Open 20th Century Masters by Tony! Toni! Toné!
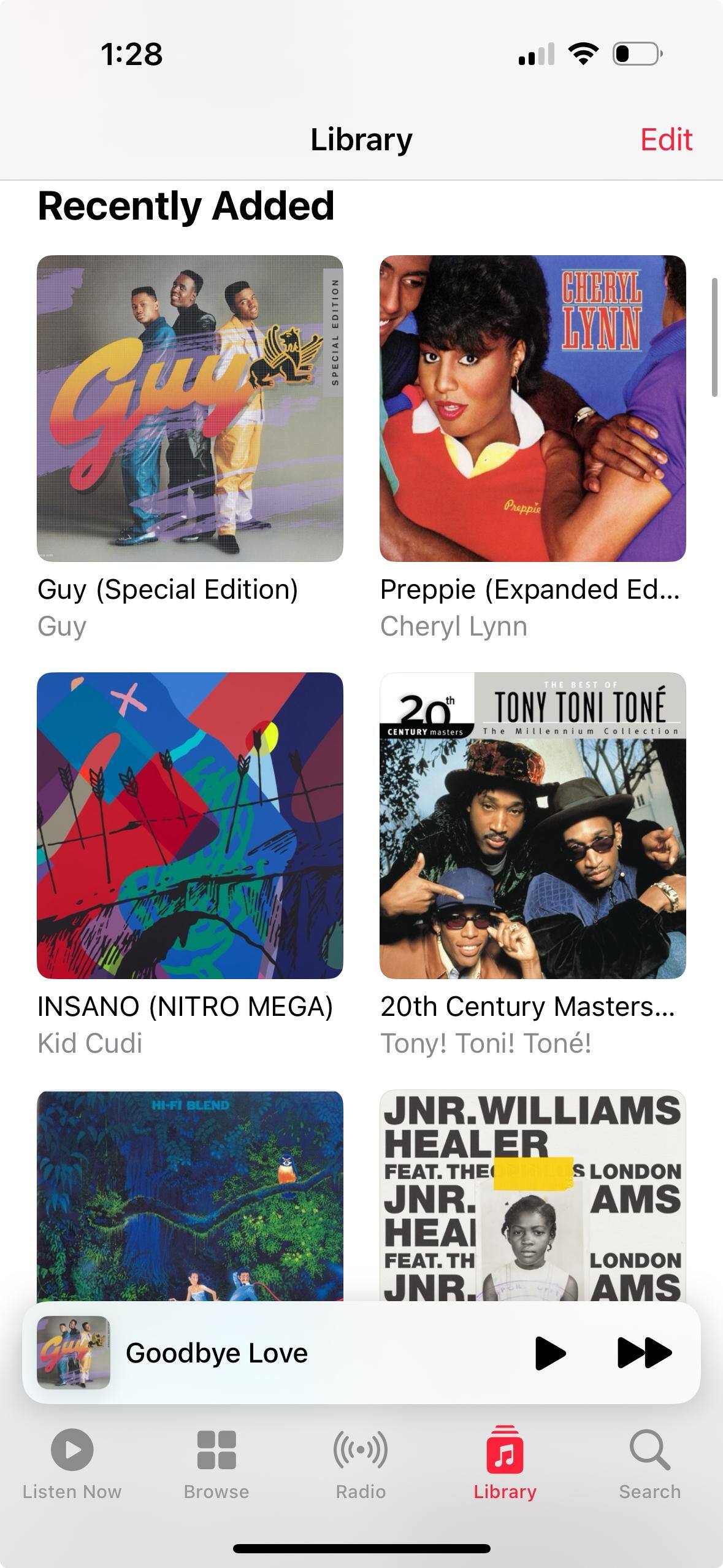Image resolution: width=723 pixels, height=1568 pixels. click(x=532, y=825)
